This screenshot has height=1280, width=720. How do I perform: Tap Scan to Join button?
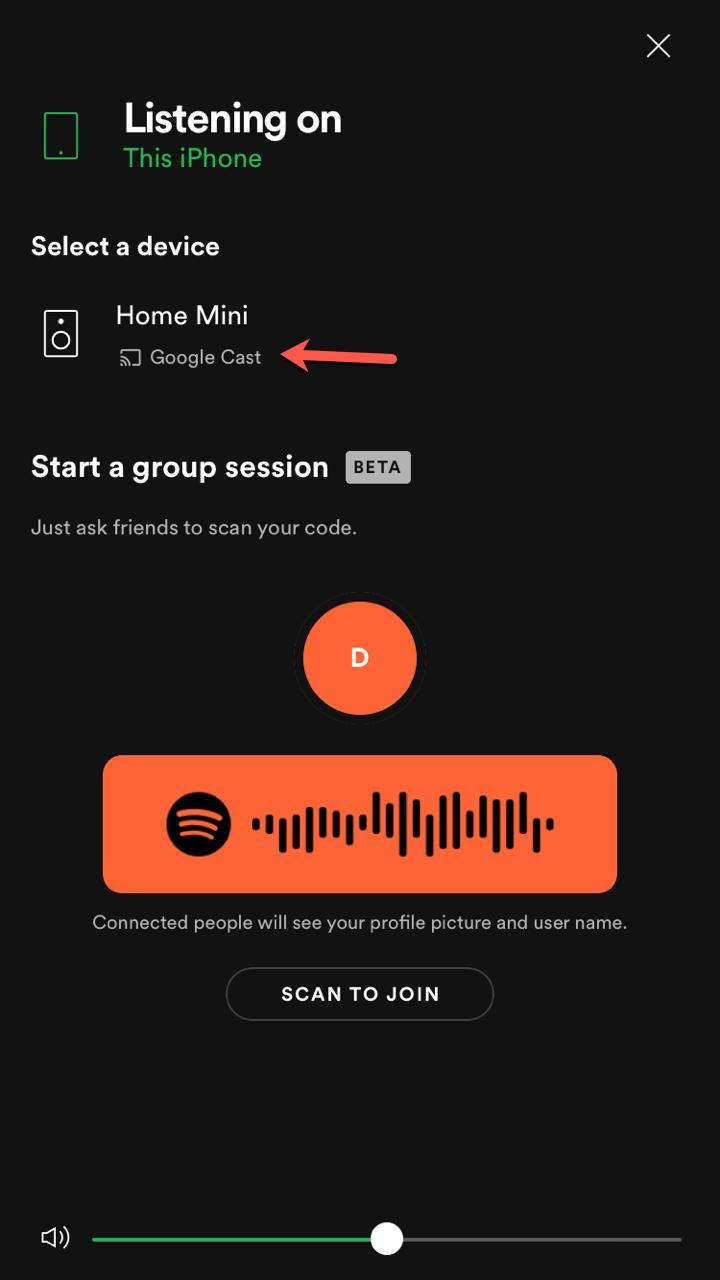point(360,994)
